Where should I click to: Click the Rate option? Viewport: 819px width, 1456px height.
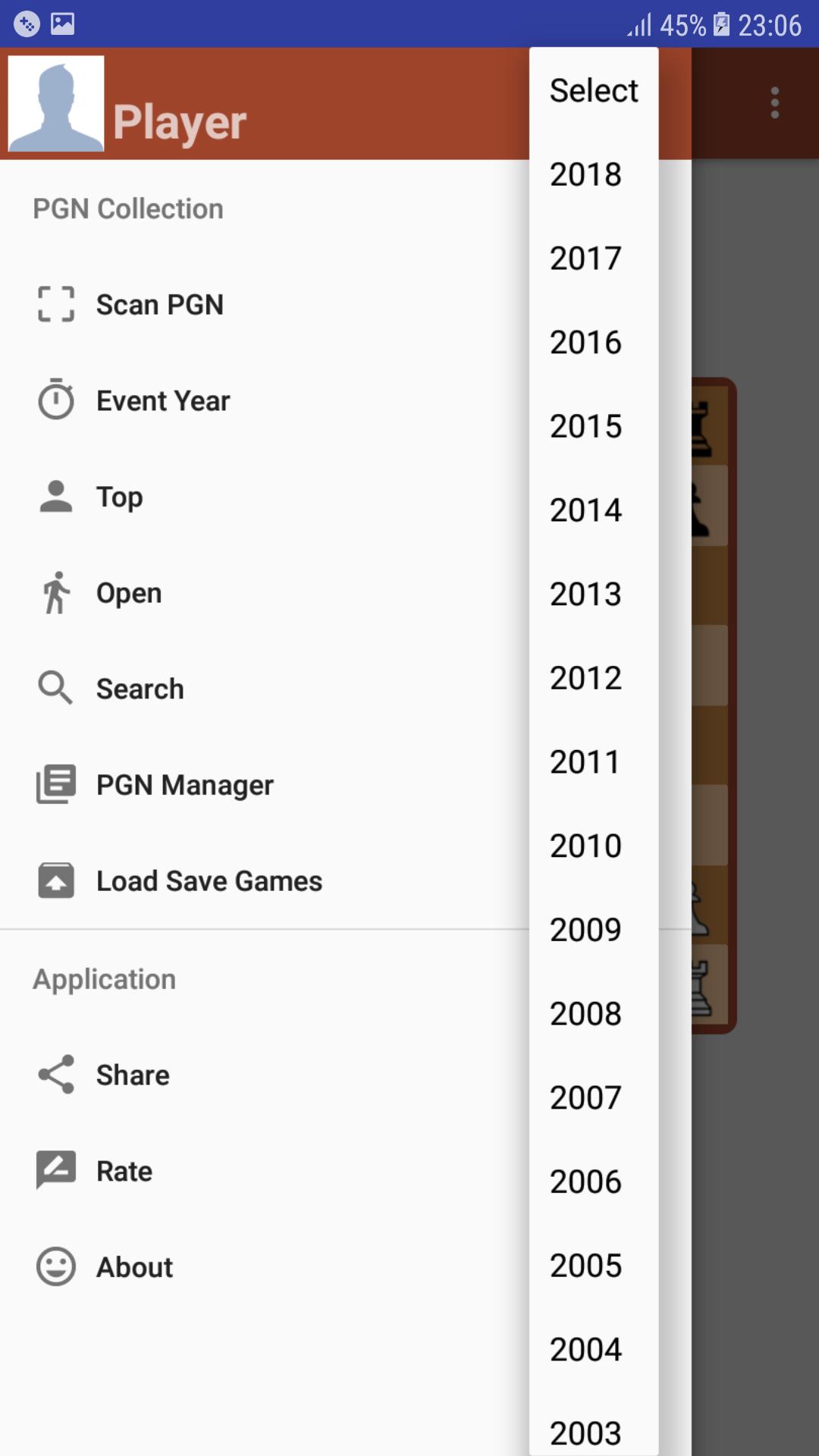(x=123, y=1170)
